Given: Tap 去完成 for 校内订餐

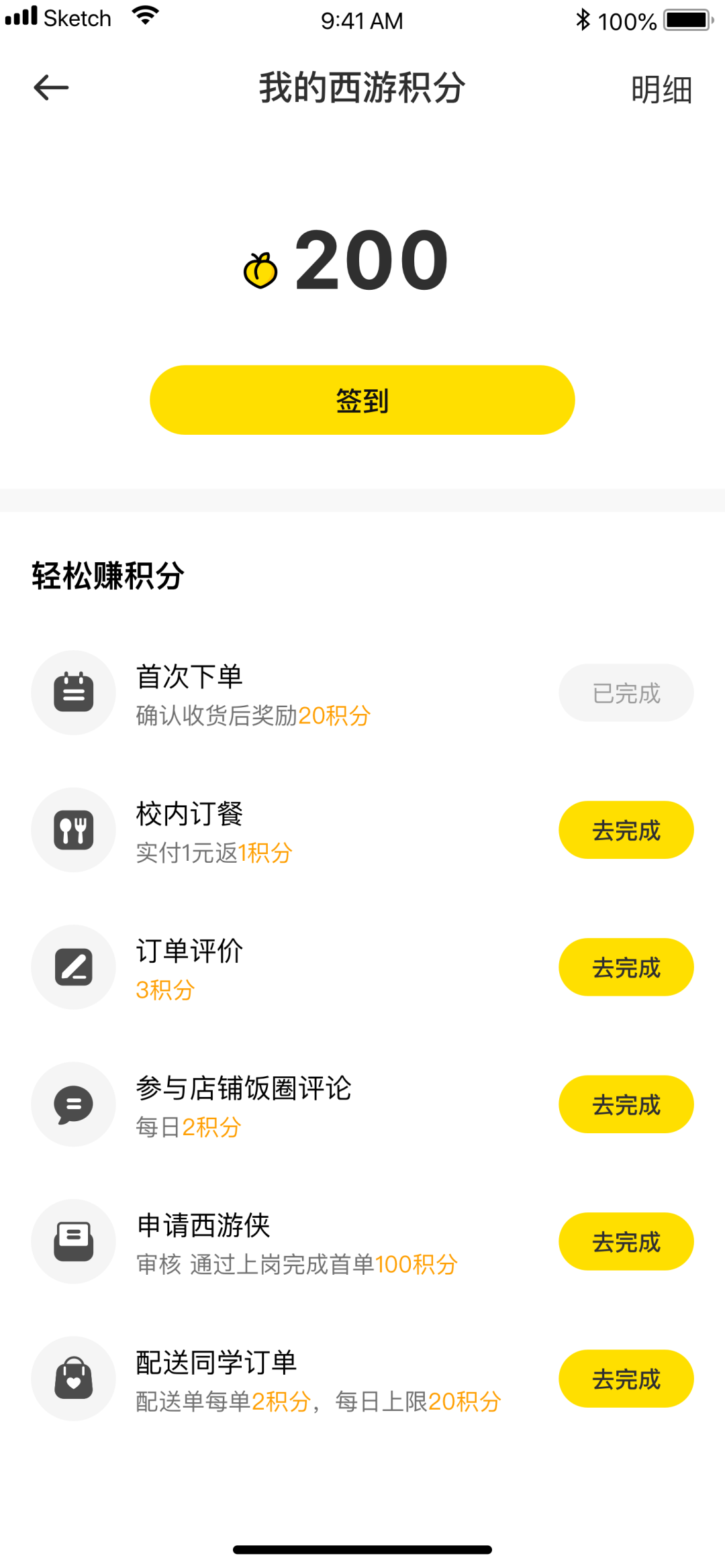Looking at the screenshot, I should (x=626, y=830).
